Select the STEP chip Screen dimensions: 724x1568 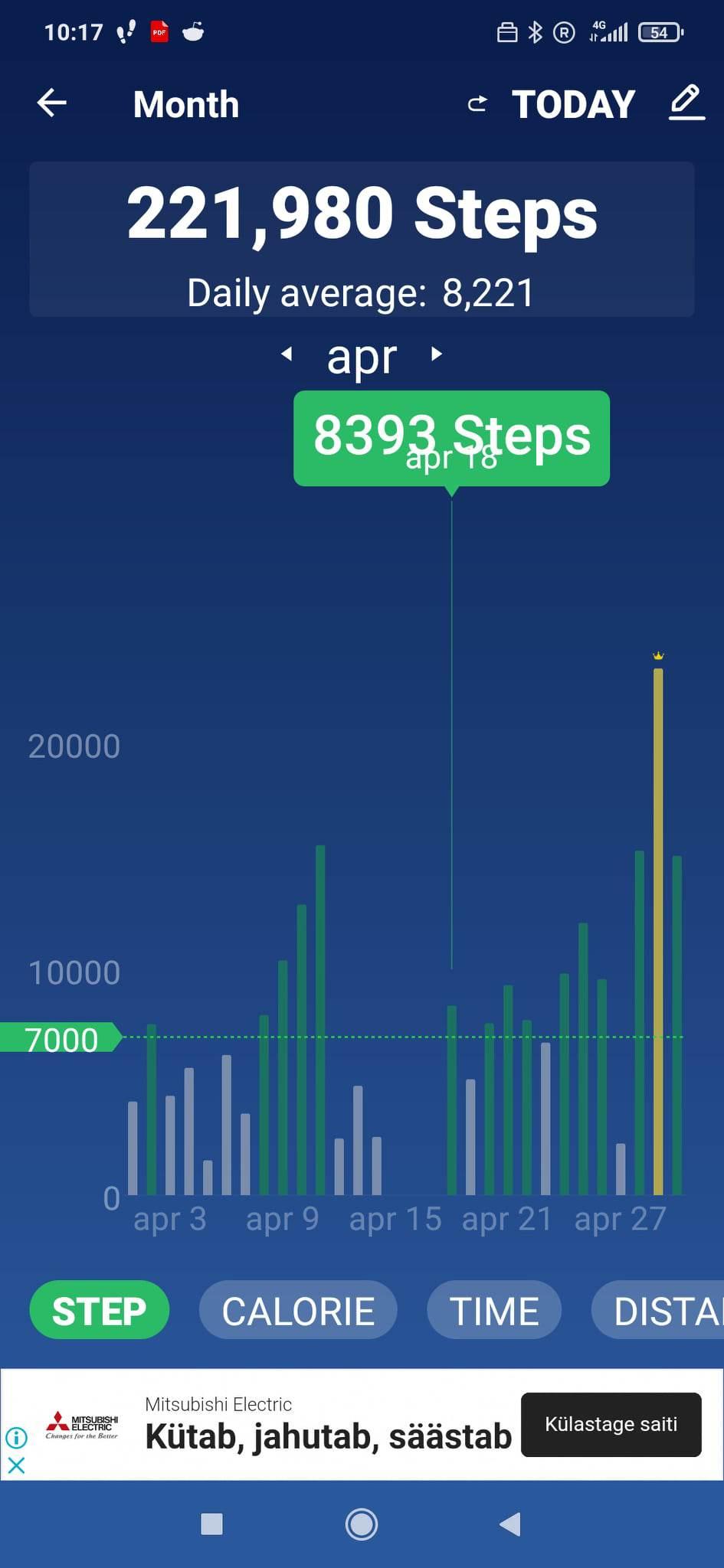[x=99, y=1311]
